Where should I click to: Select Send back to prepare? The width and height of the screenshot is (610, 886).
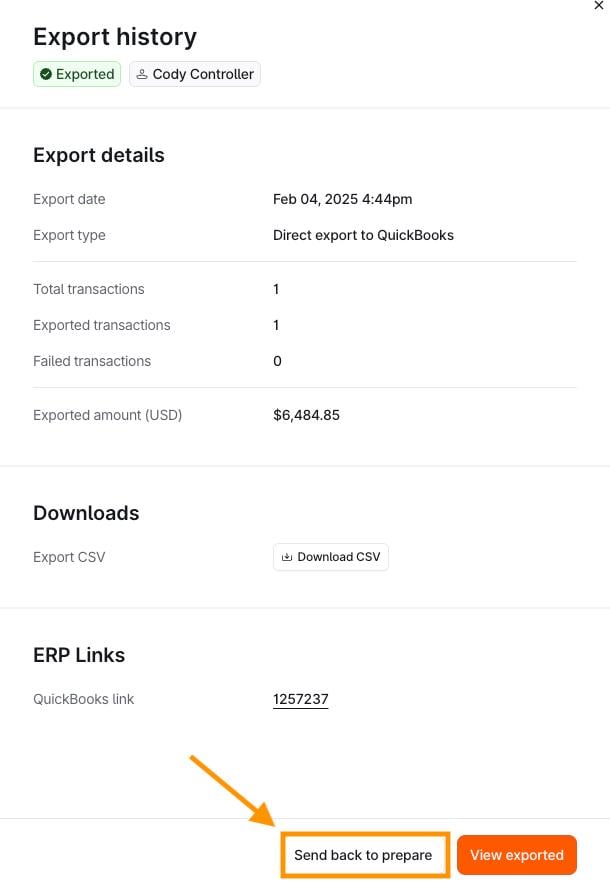(363, 855)
